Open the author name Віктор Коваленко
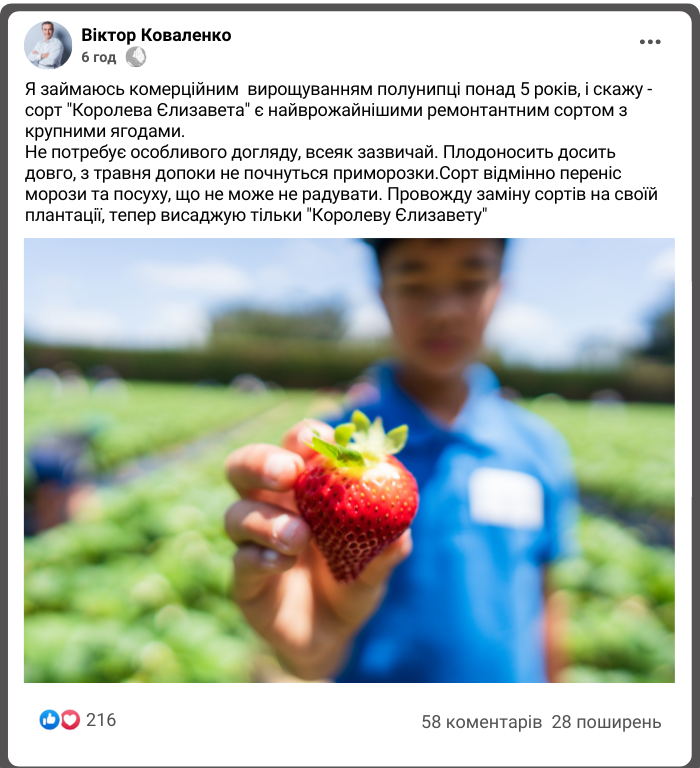700x768 pixels. click(x=156, y=35)
